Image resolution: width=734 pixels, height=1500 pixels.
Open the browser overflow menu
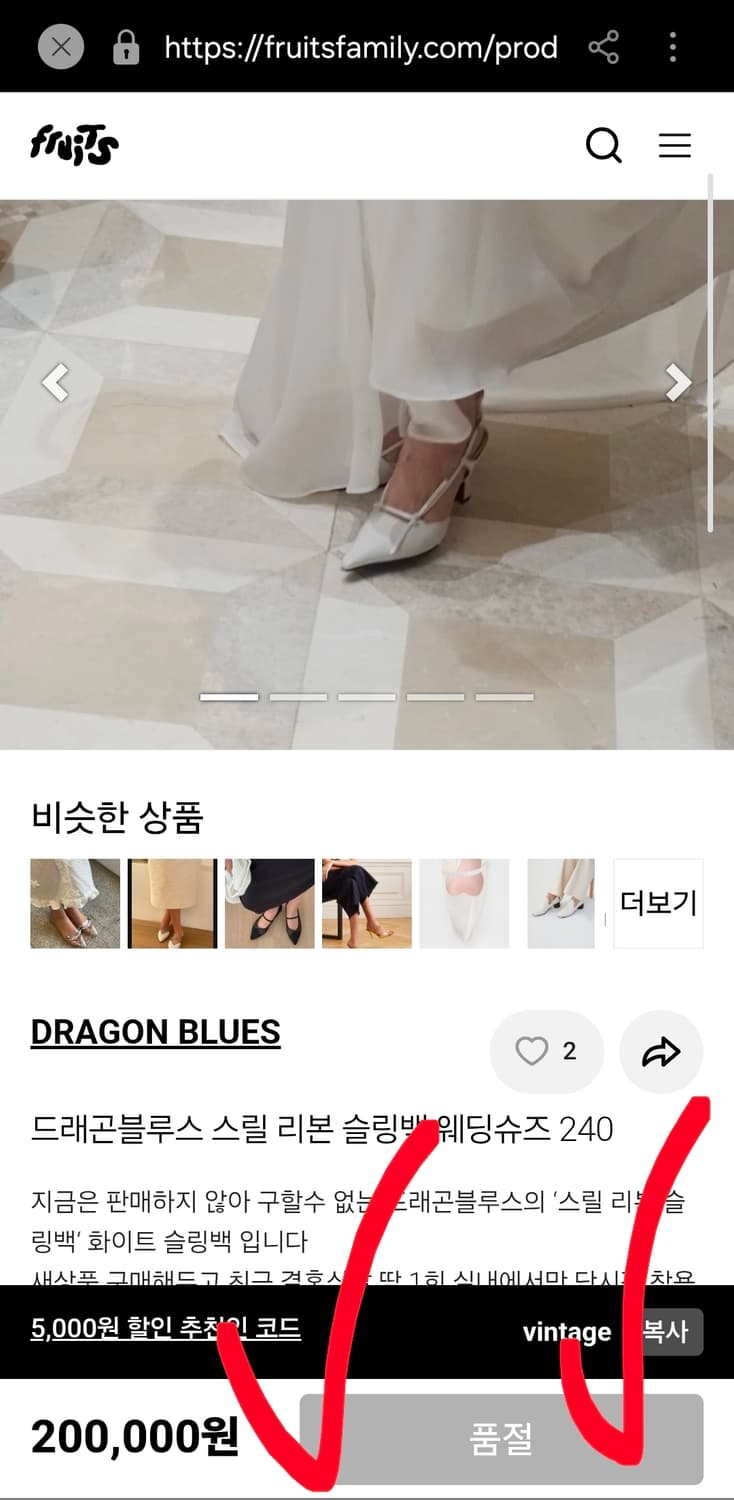tap(672, 47)
